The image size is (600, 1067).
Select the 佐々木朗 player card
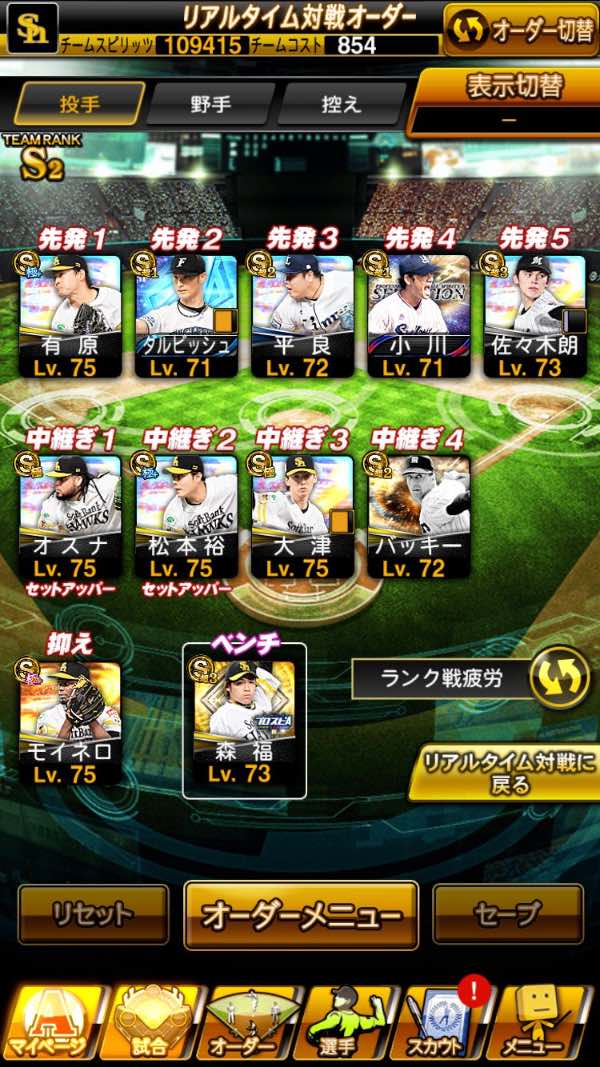tap(535, 315)
